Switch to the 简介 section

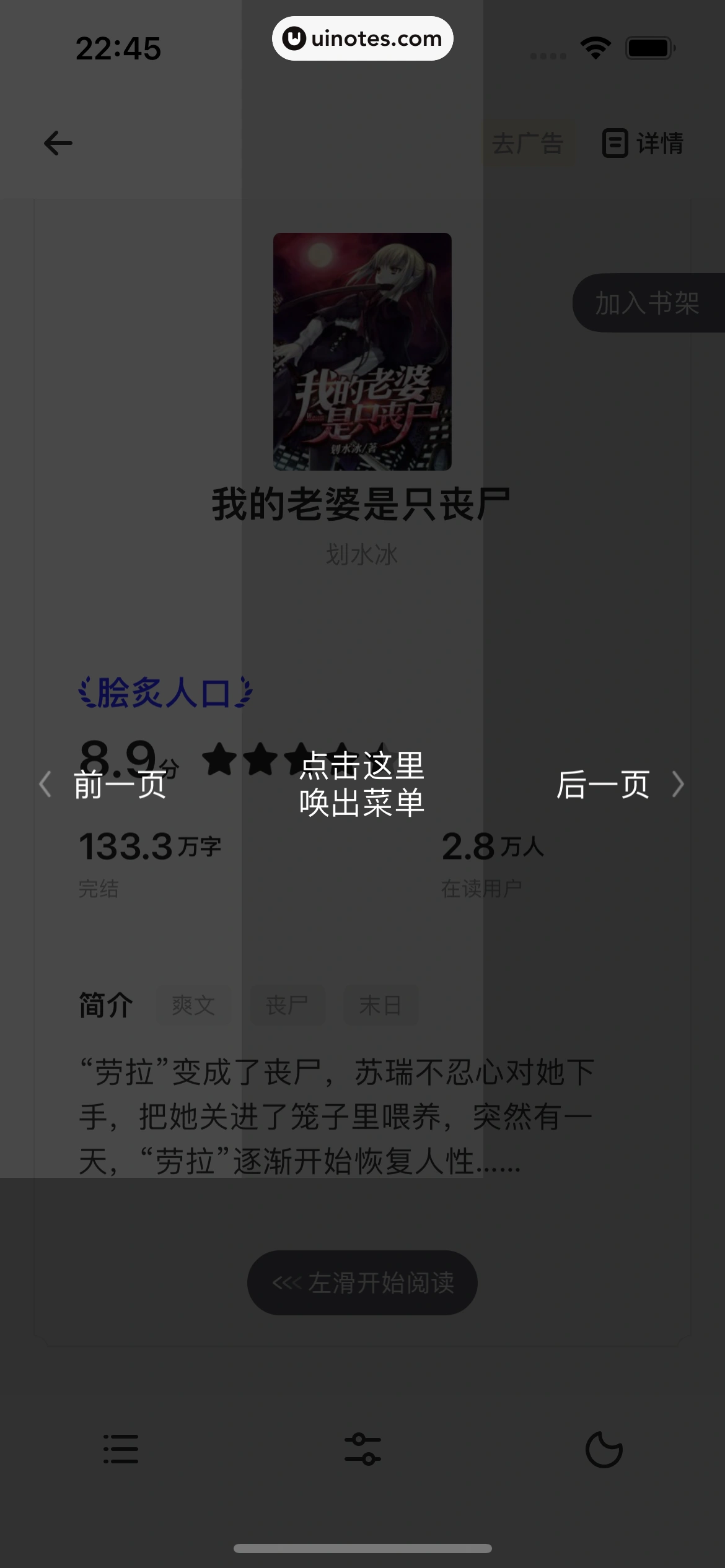[x=105, y=1004]
